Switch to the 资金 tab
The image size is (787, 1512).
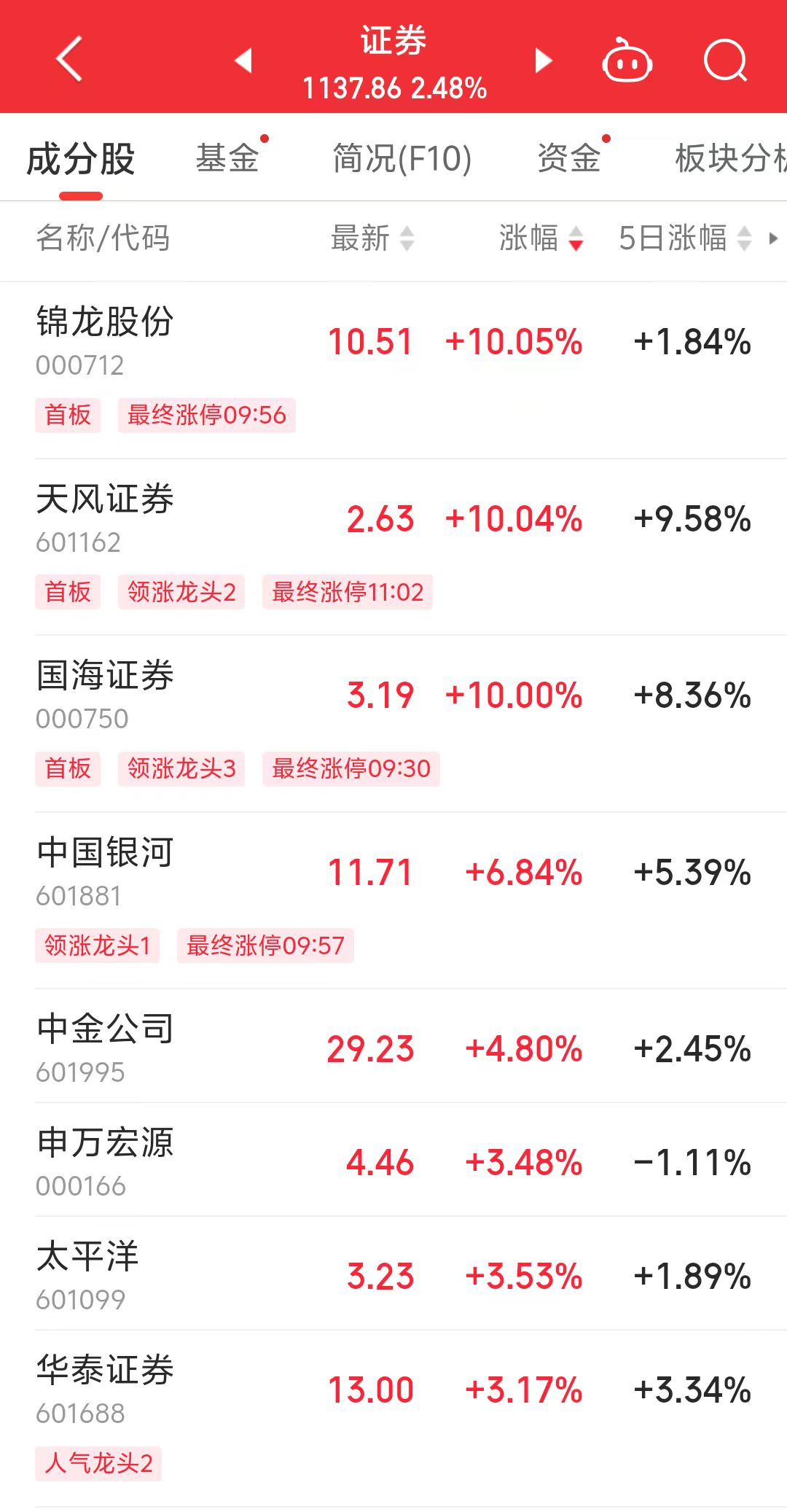pyautogui.click(x=569, y=158)
